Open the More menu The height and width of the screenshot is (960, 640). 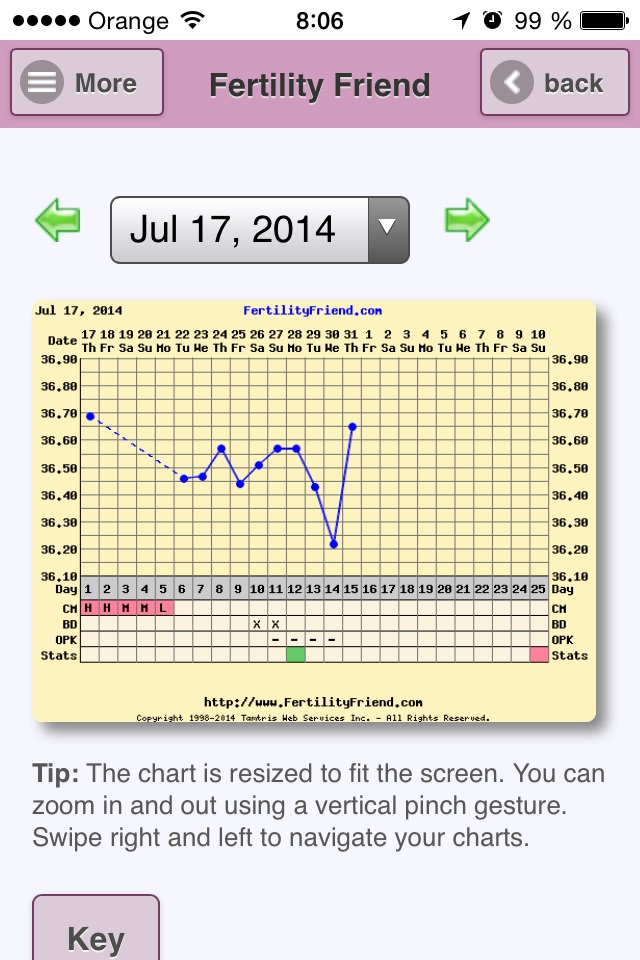(86, 83)
